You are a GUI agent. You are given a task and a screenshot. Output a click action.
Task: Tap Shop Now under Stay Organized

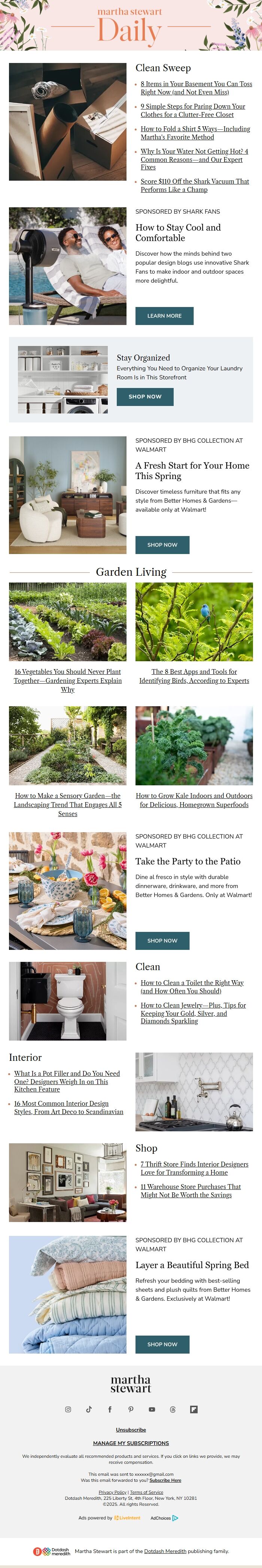[145, 396]
